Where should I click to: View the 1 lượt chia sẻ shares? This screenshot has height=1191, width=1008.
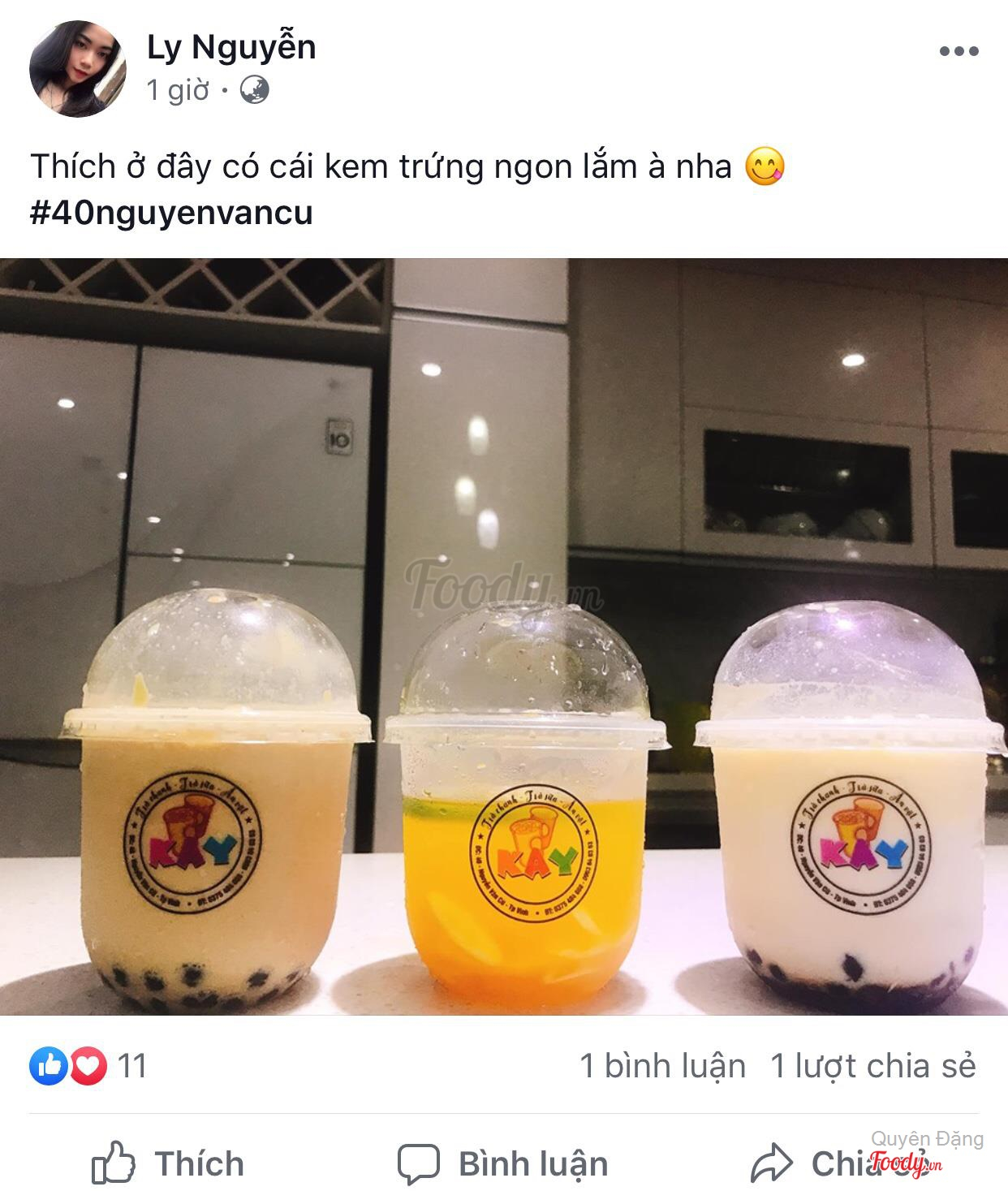click(872, 1066)
